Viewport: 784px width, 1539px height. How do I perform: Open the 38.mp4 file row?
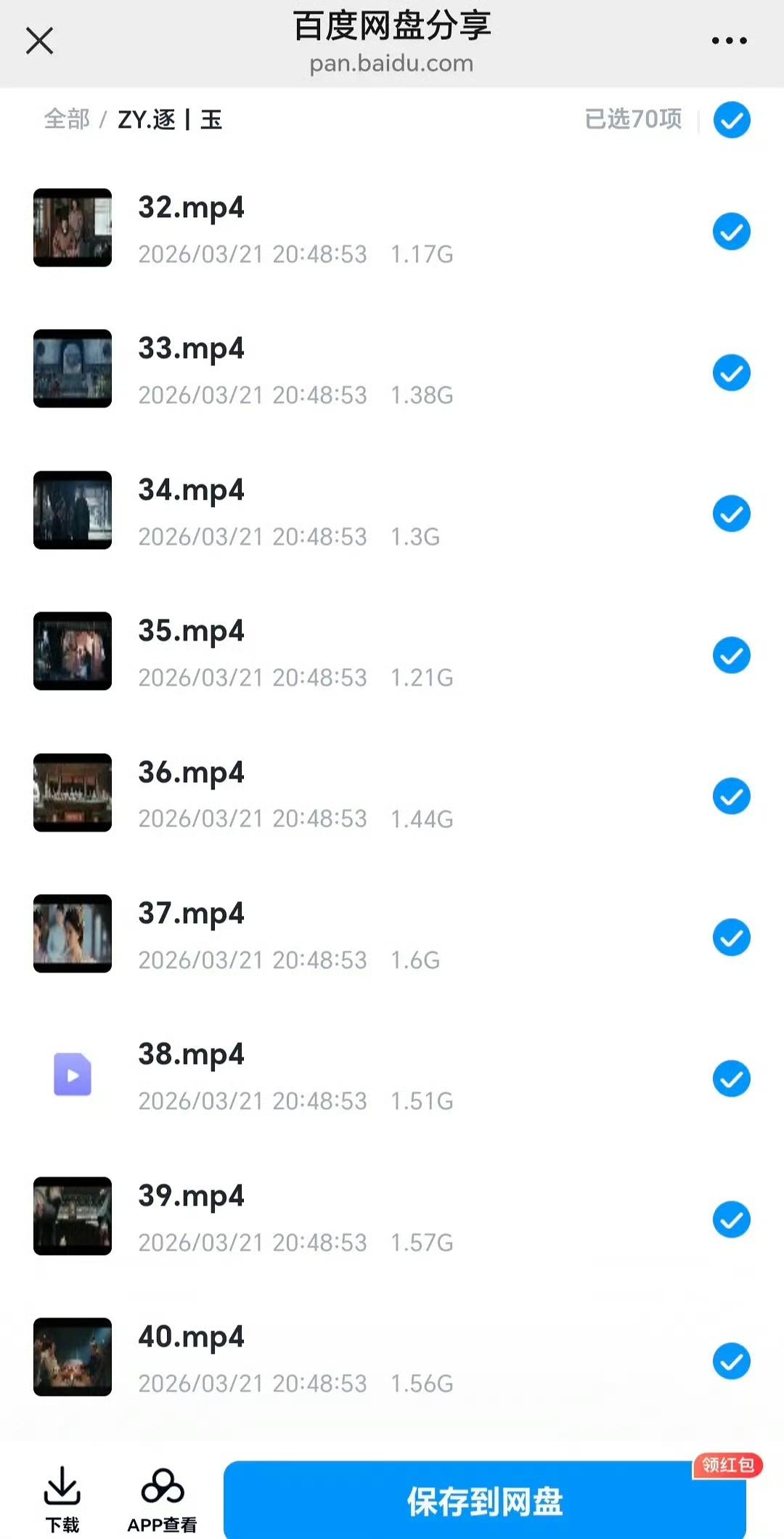pos(192,1055)
